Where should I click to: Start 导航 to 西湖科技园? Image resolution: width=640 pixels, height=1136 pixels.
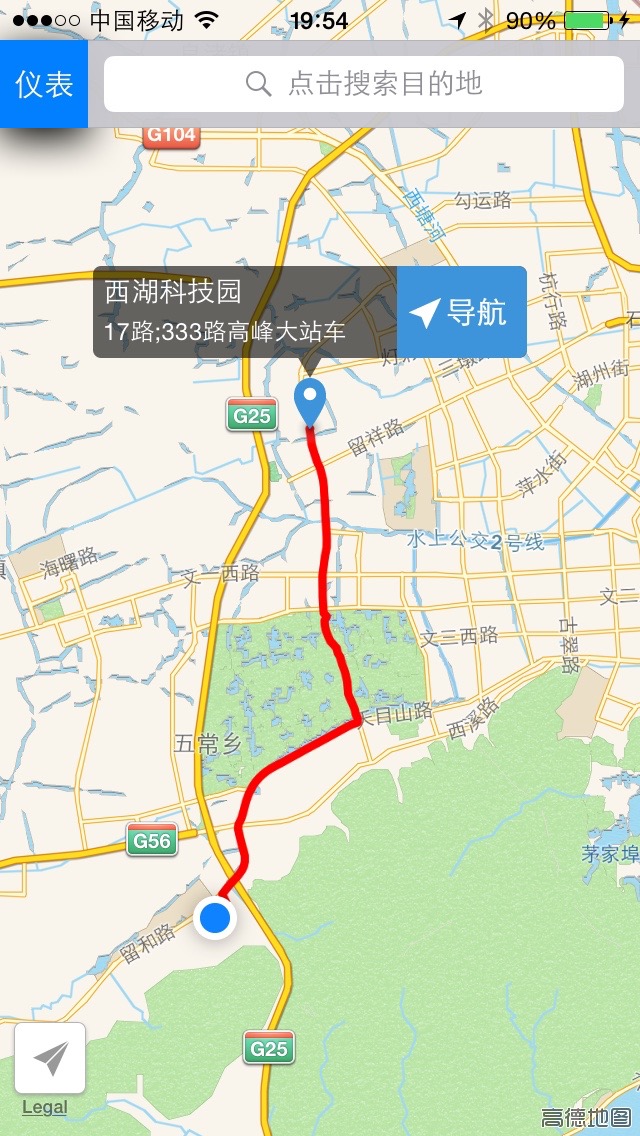pos(462,313)
